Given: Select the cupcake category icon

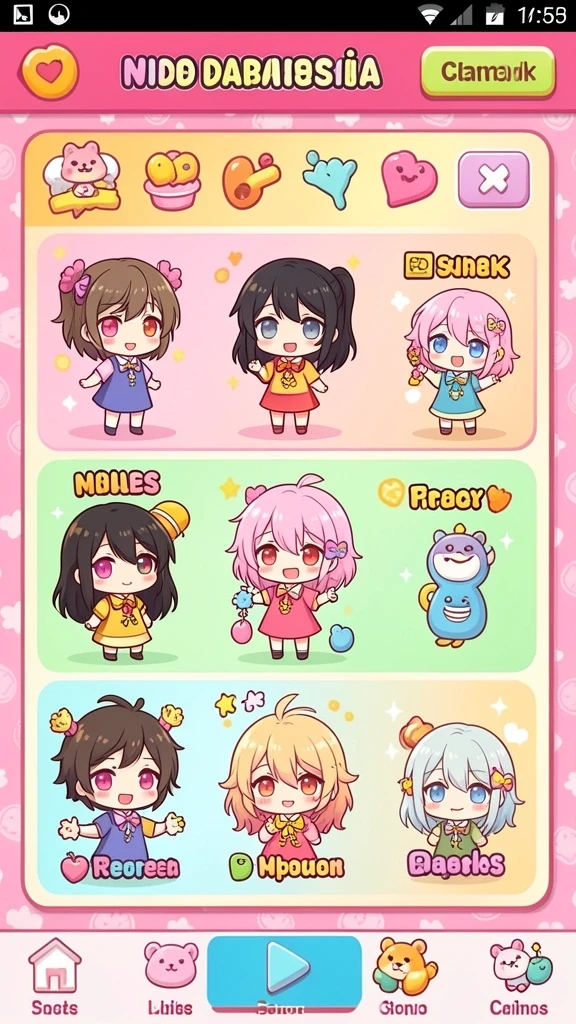Looking at the screenshot, I should [x=171, y=180].
